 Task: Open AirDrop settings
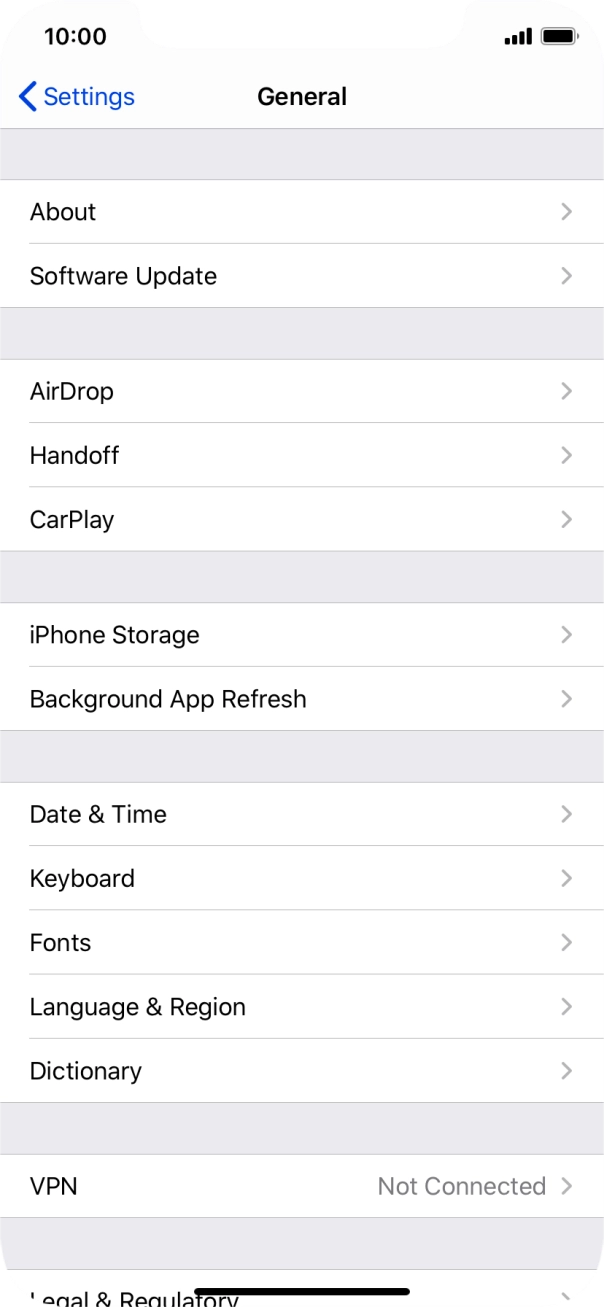pos(302,392)
